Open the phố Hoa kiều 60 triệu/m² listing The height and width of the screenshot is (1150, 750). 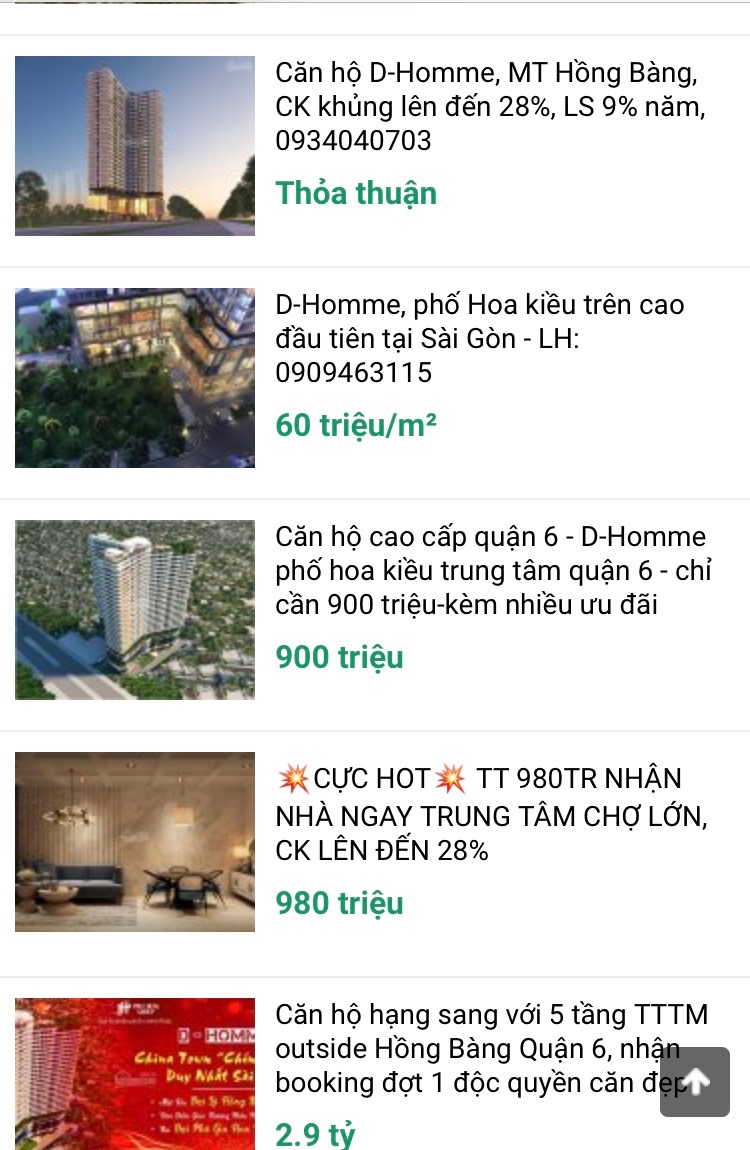pyautogui.click(x=480, y=337)
